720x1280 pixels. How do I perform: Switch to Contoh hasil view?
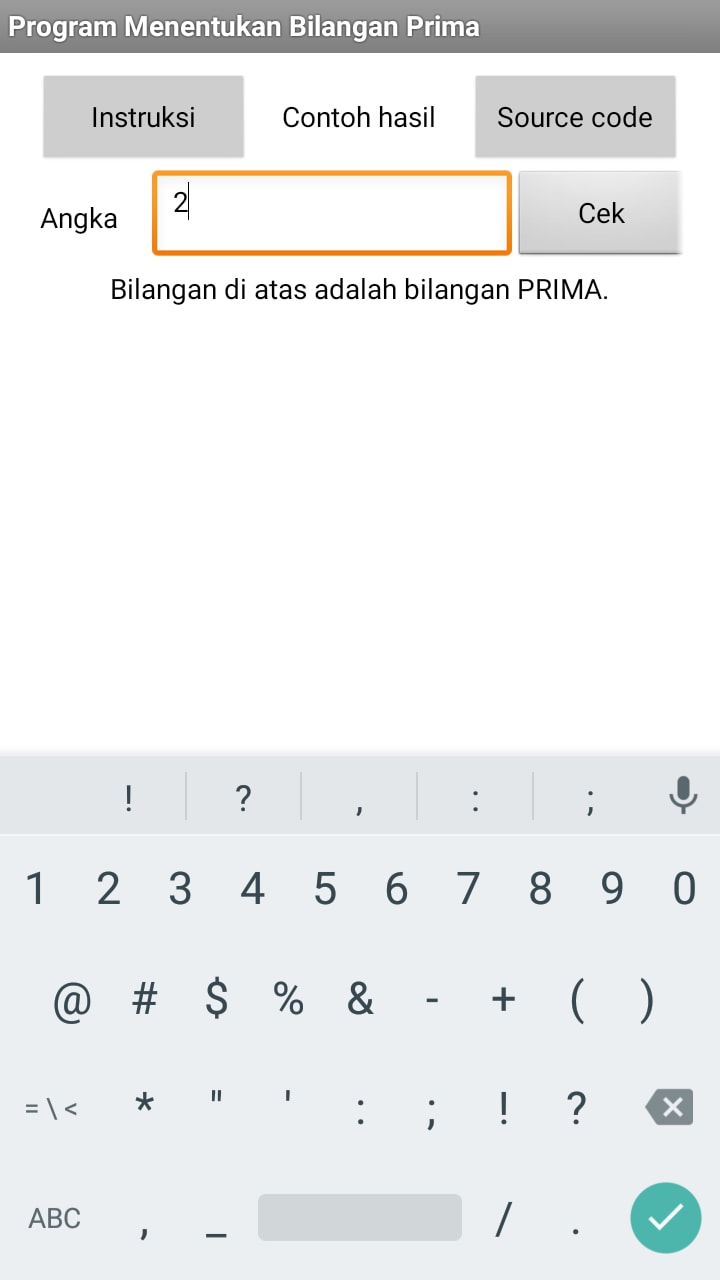[x=359, y=117]
